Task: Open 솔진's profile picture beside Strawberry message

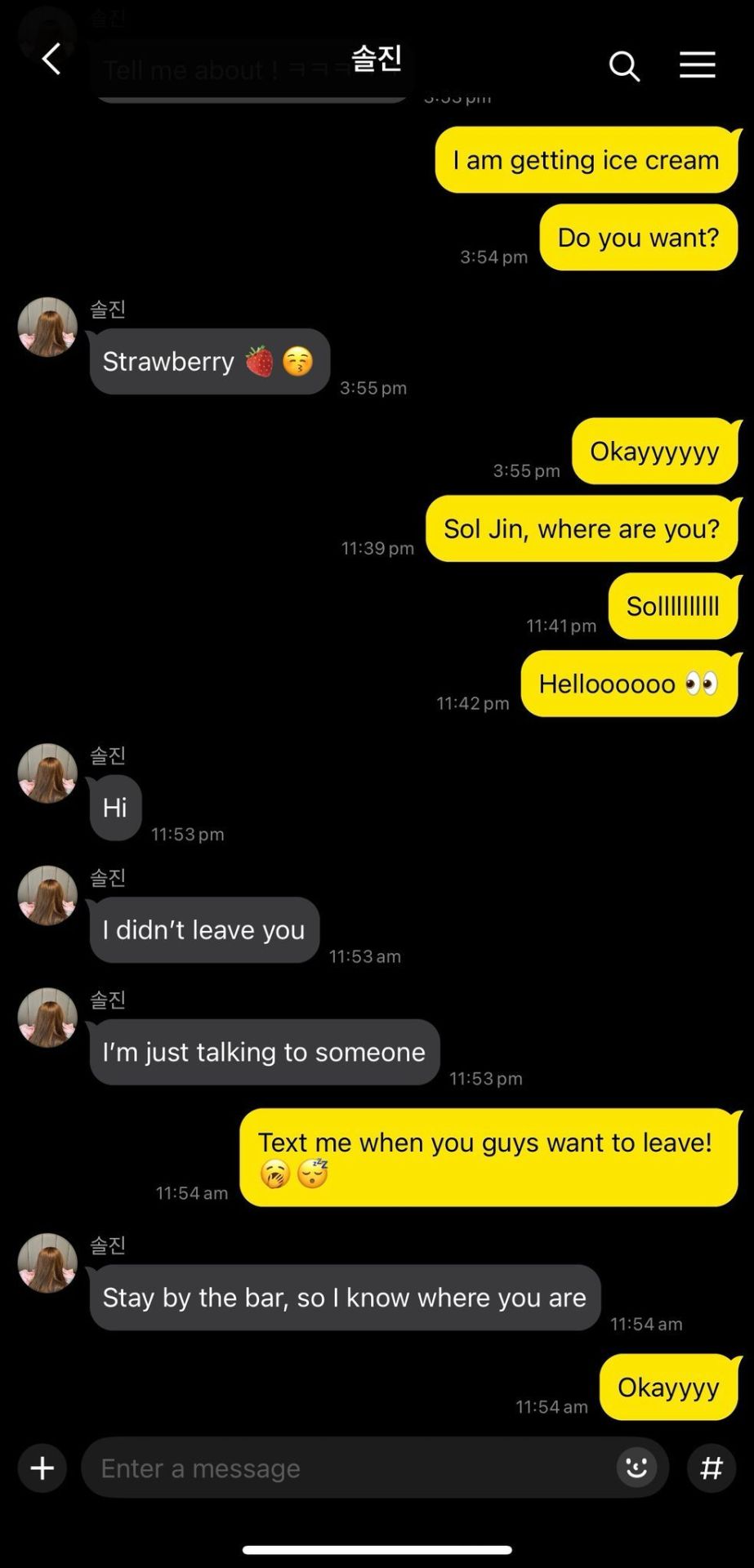Action: [x=47, y=327]
